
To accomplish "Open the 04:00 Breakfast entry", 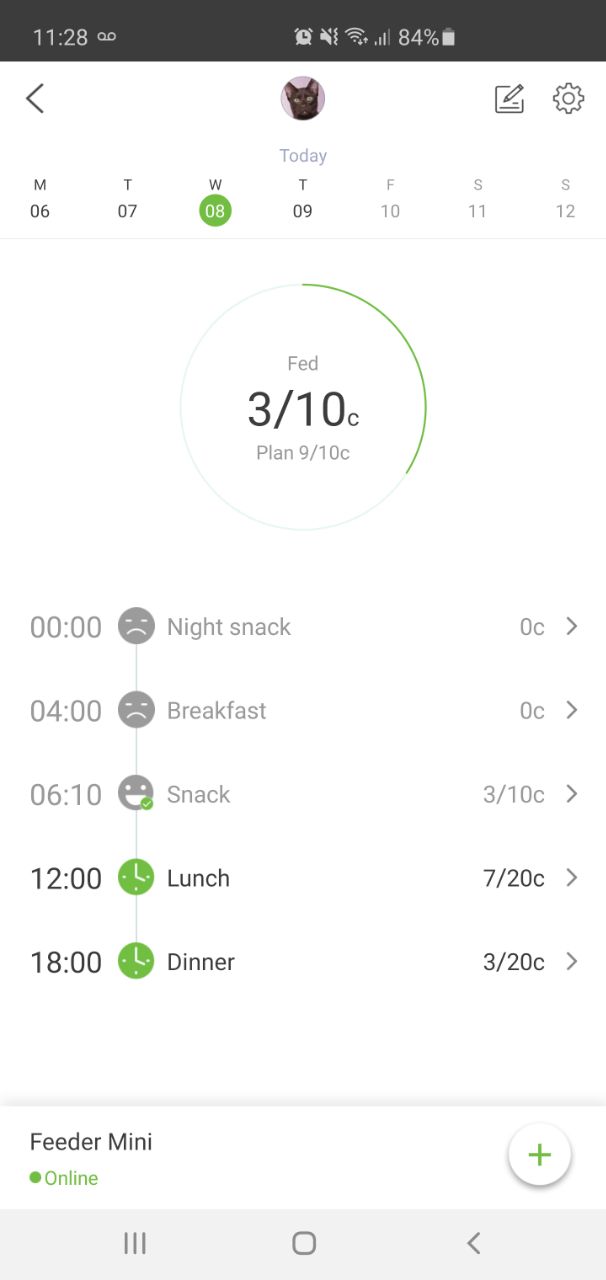I will tap(303, 711).
